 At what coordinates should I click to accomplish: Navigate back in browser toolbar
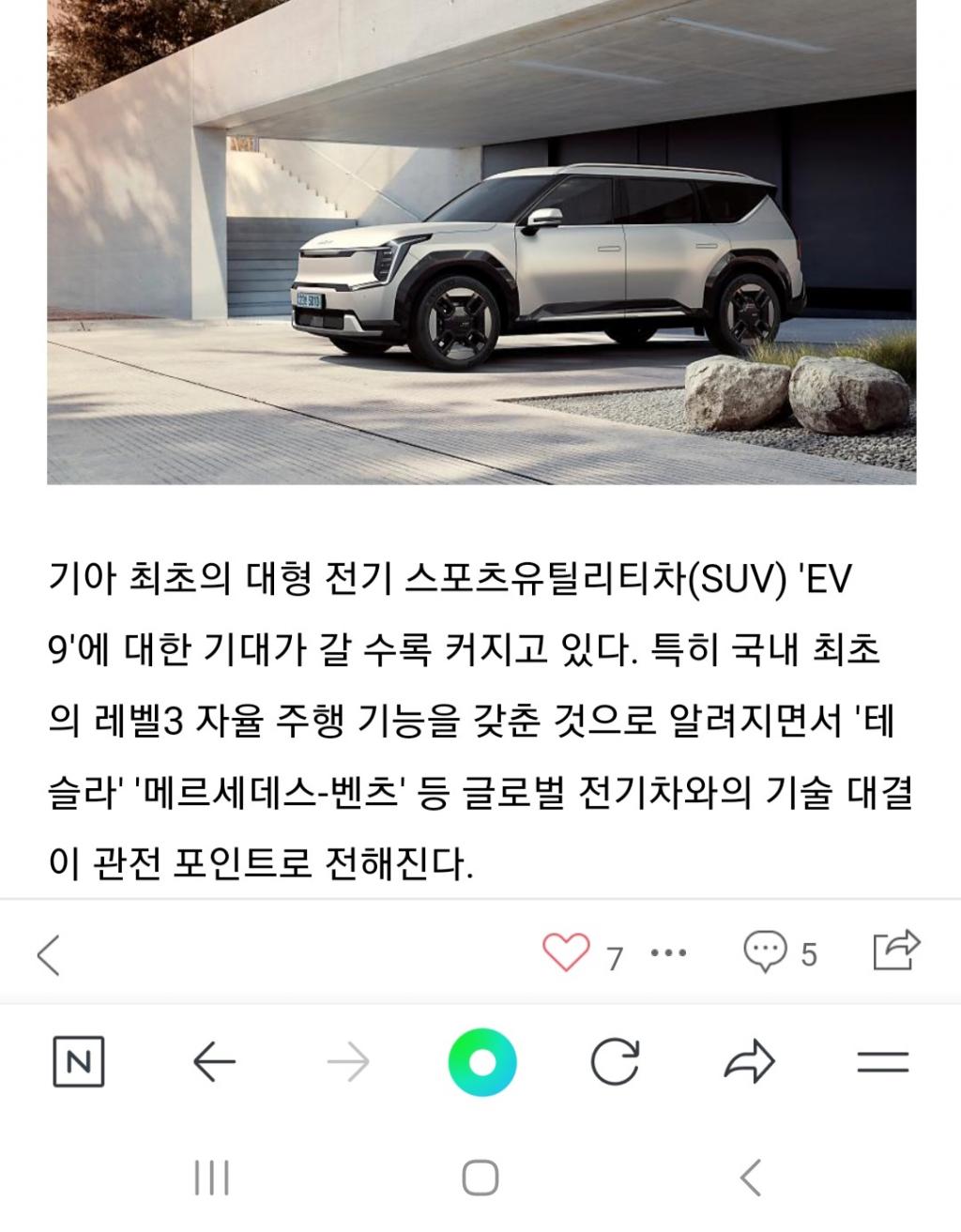coord(214,1062)
